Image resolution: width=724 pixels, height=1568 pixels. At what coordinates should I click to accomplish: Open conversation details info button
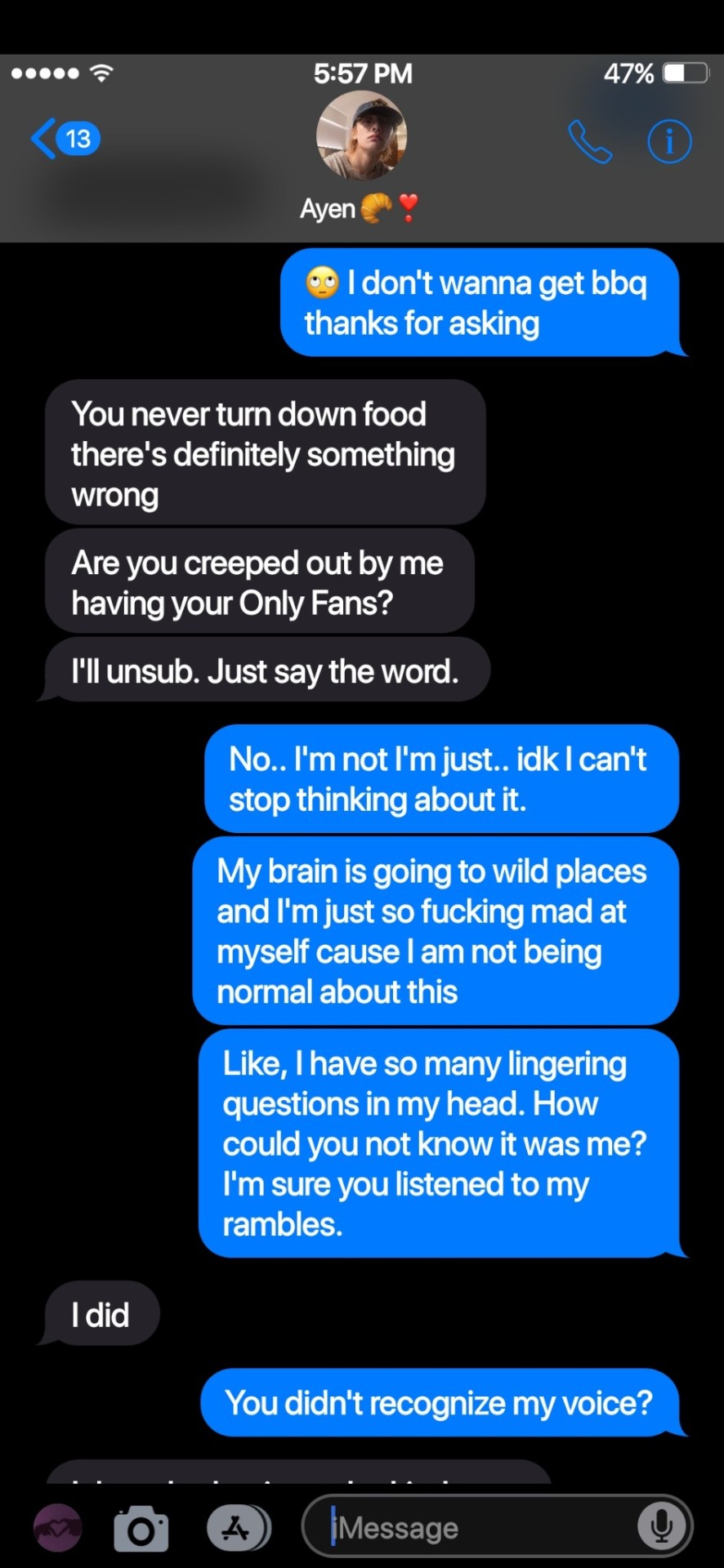click(669, 141)
